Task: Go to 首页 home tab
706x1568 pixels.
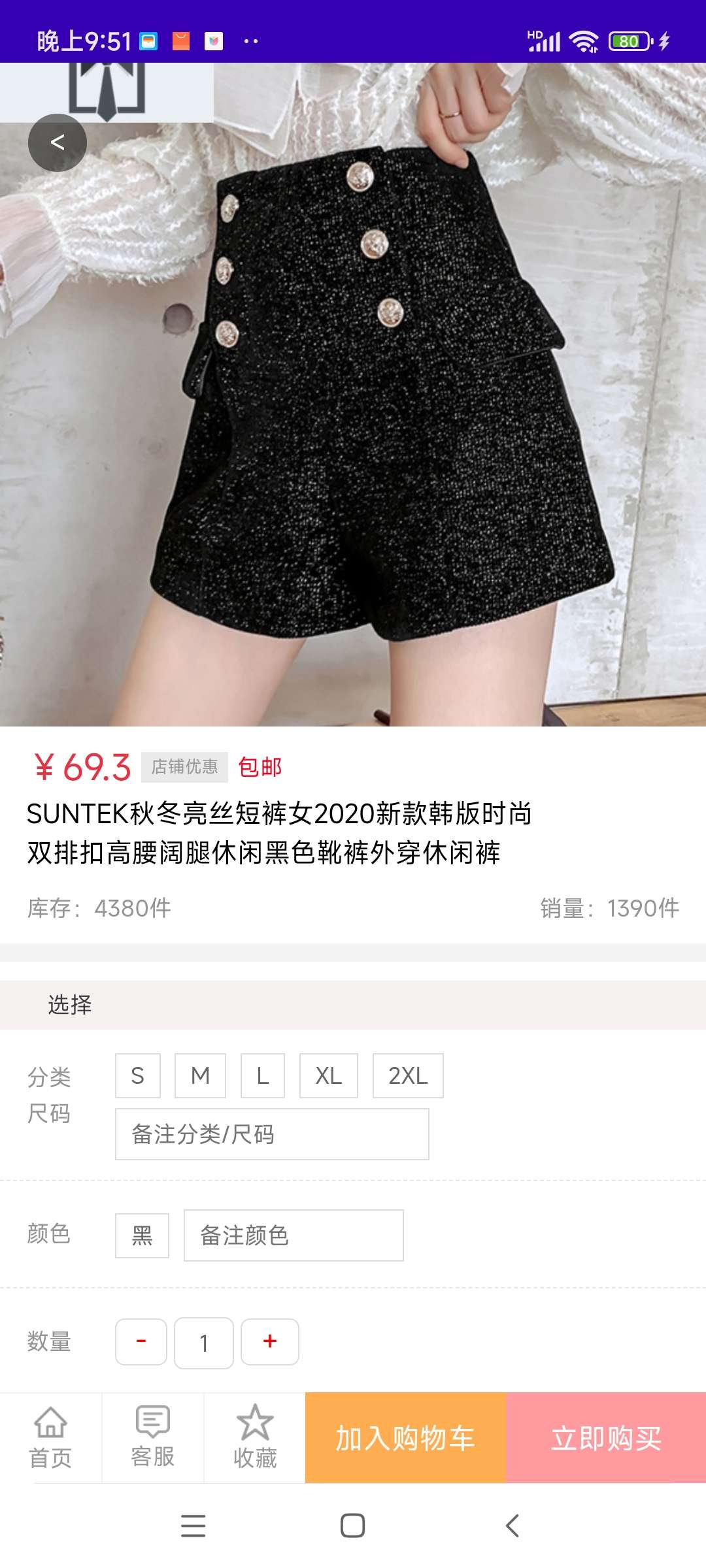Action: point(50,1437)
